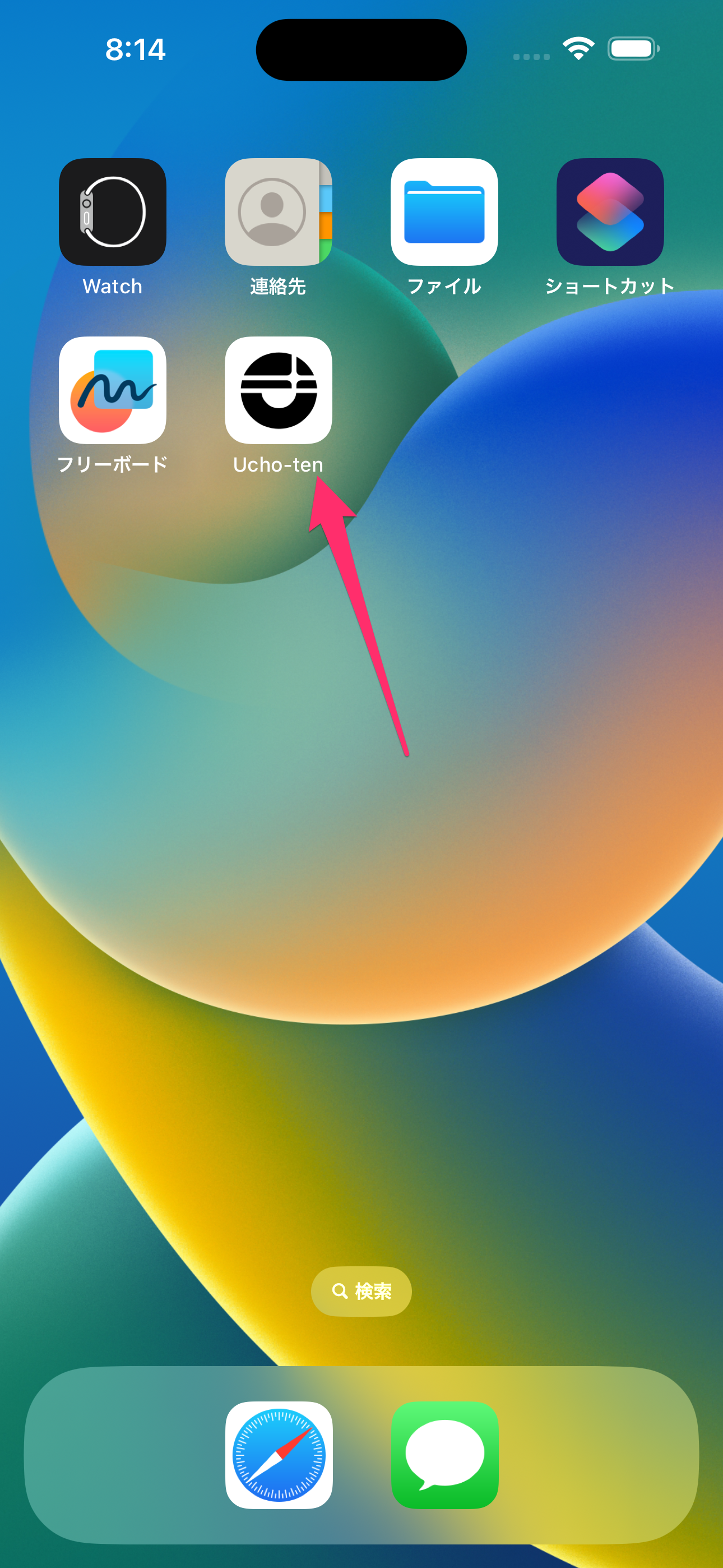Image resolution: width=723 pixels, height=1568 pixels.
Task: Open the 連絡先 contacts app
Action: tap(278, 212)
